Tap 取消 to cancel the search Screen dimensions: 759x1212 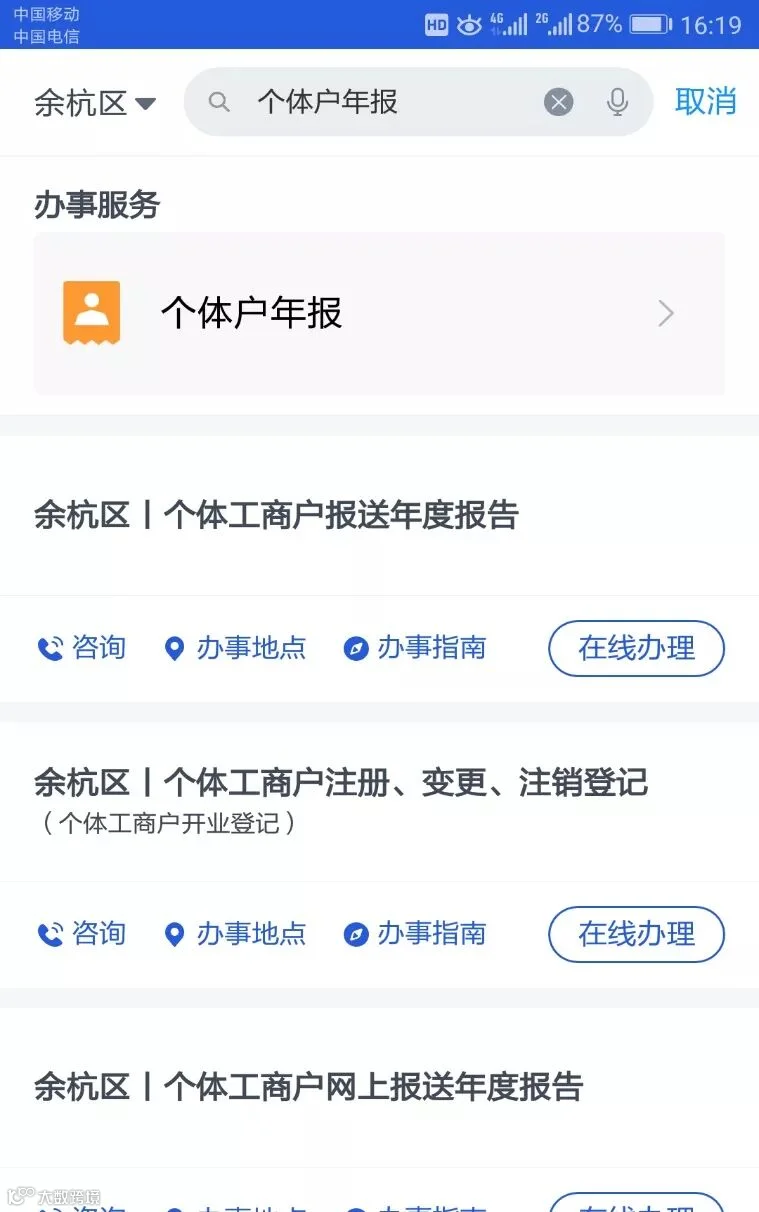coord(706,101)
